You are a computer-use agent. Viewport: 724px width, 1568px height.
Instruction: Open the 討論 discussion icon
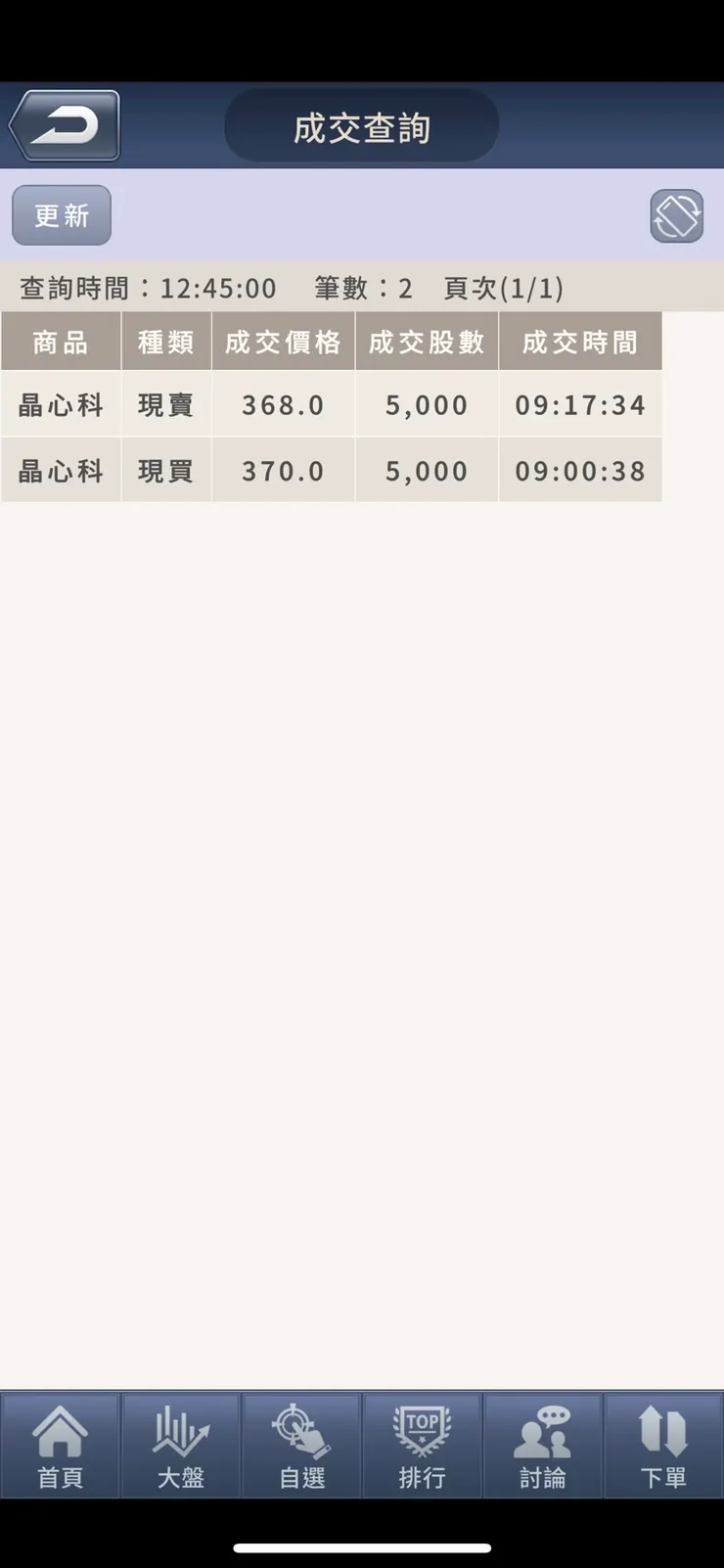[x=543, y=1446]
